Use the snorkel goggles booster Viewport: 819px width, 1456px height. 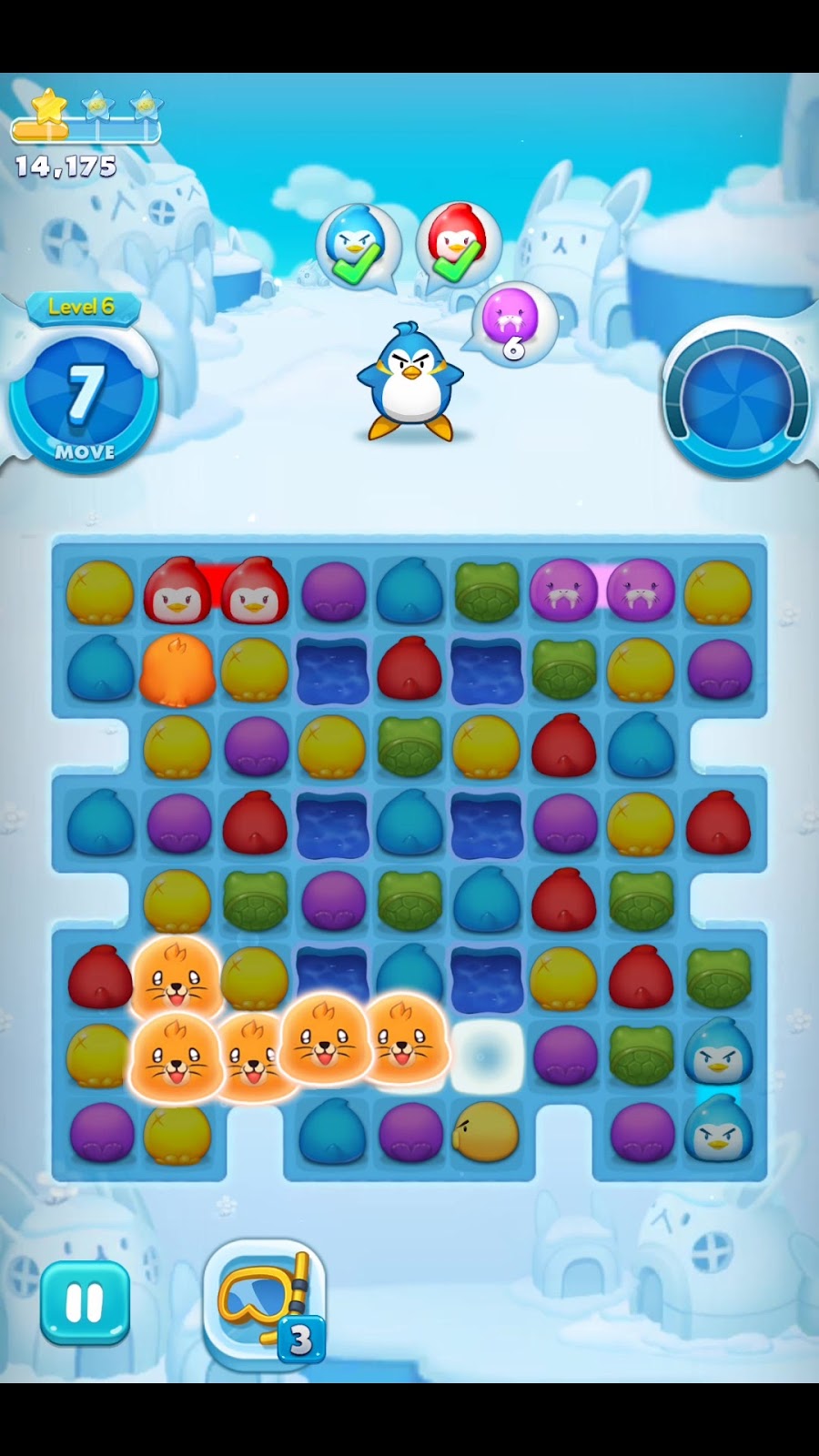[x=264, y=1303]
